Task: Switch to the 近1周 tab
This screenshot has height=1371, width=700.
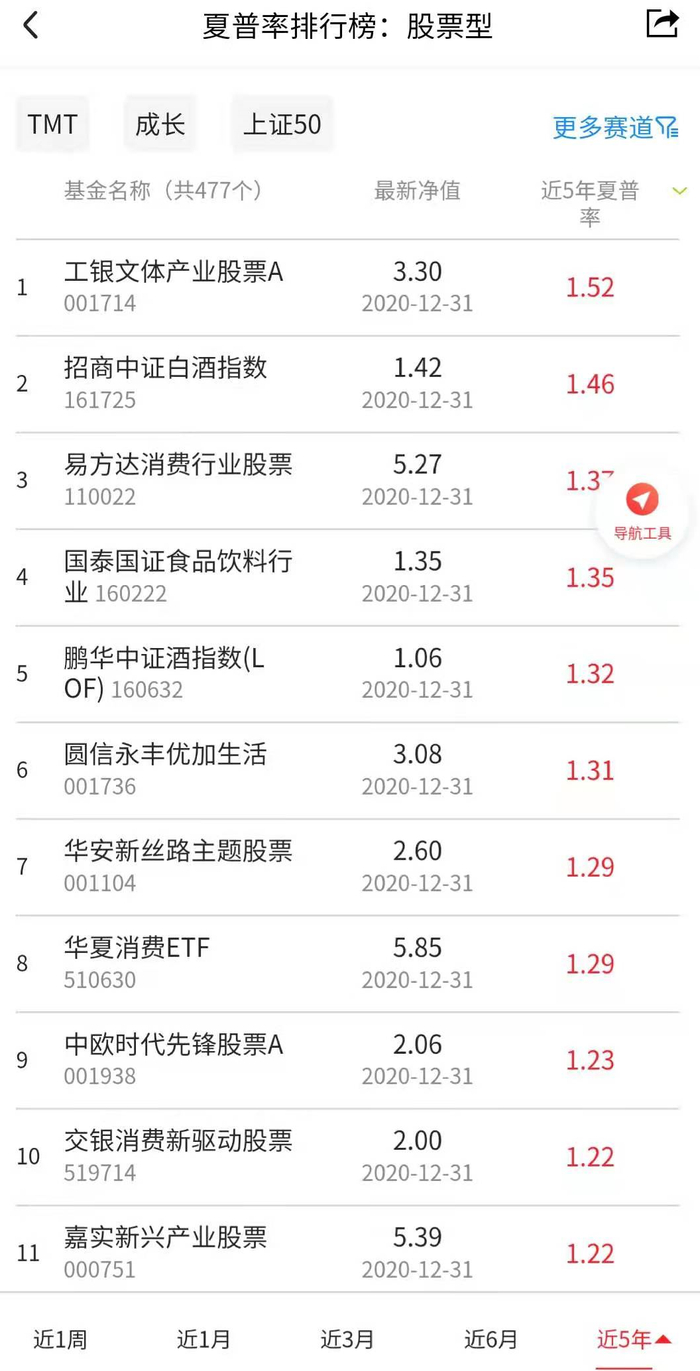Action: (x=60, y=1338)
